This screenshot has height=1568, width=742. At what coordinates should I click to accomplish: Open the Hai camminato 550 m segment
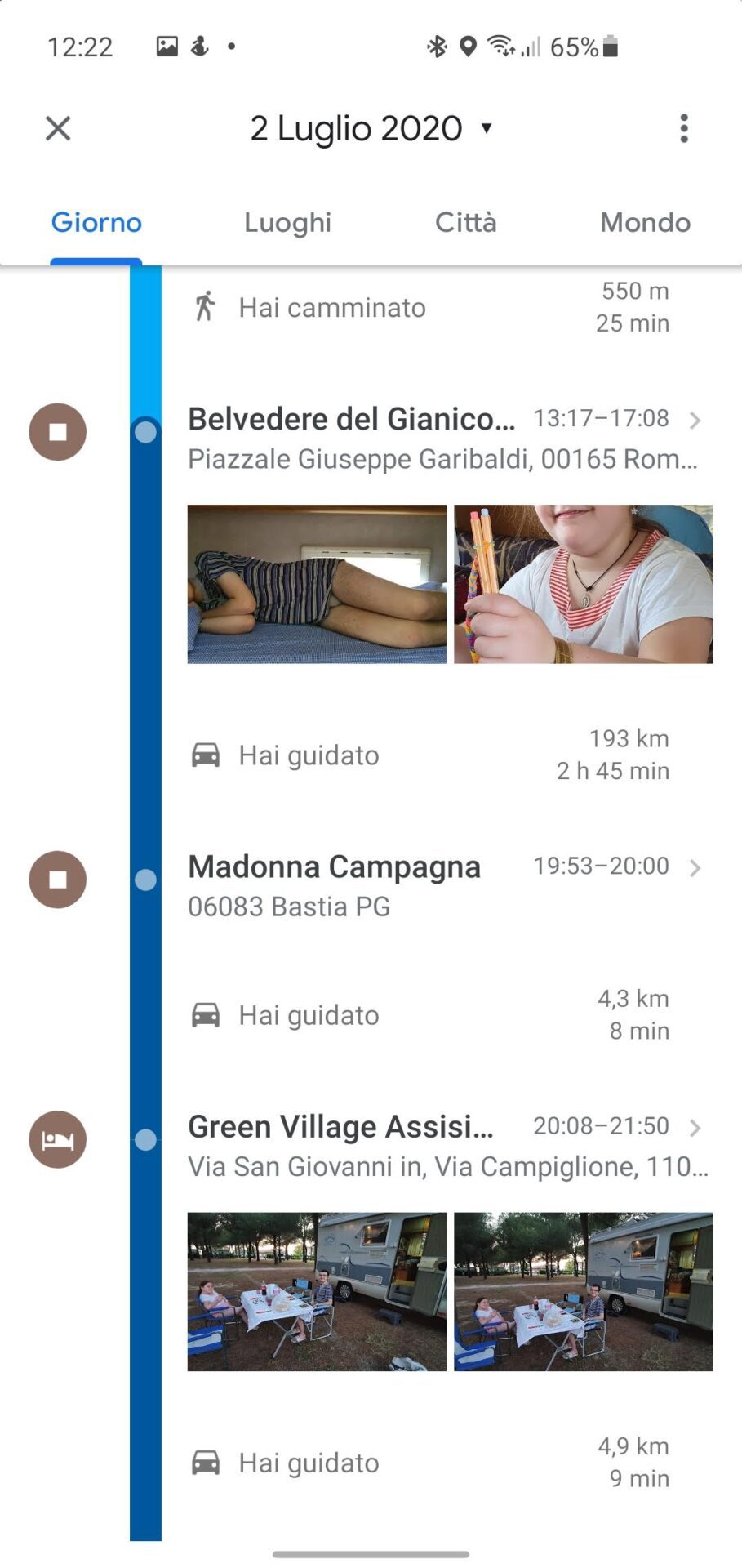coord(430,308)
